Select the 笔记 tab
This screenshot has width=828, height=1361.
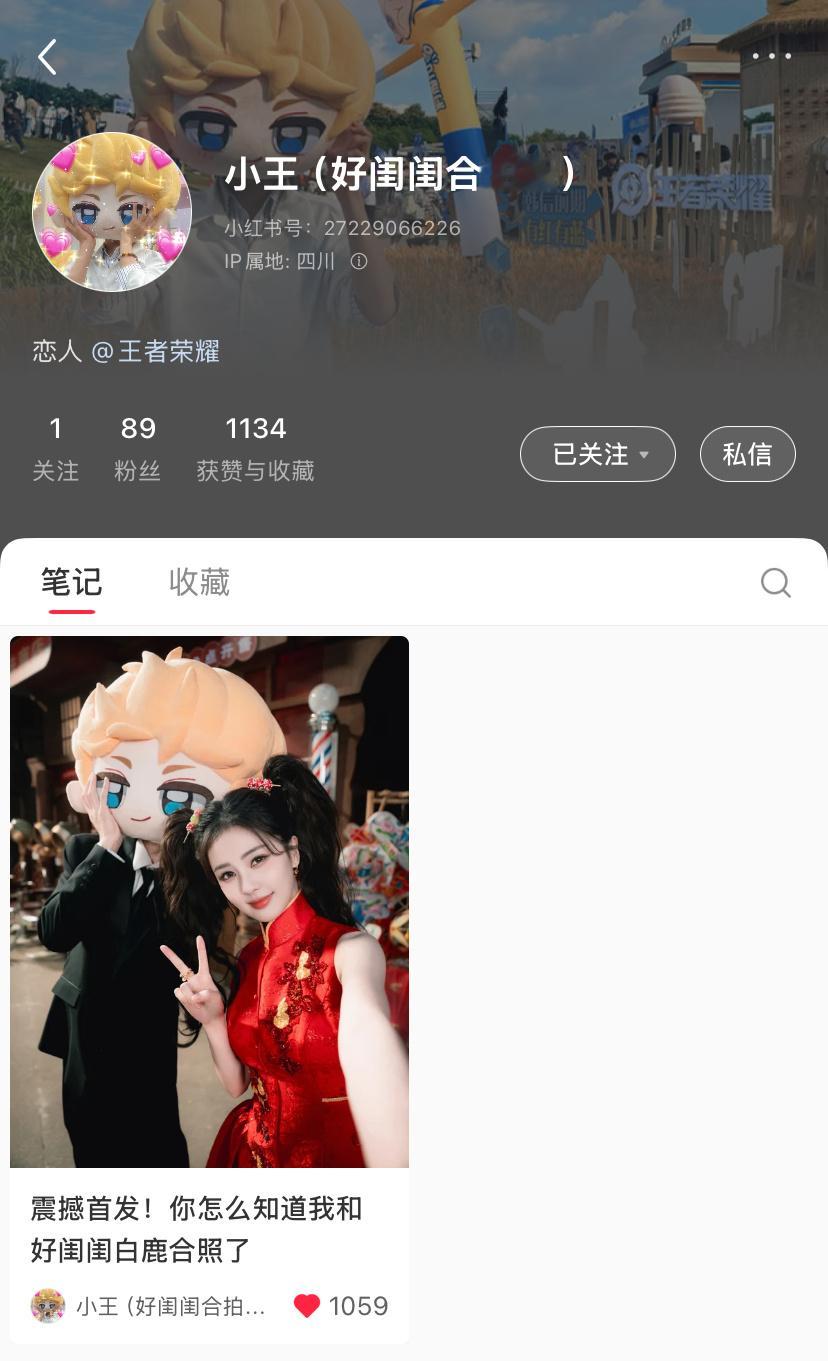pyautogui.click(x=72, y=582)
